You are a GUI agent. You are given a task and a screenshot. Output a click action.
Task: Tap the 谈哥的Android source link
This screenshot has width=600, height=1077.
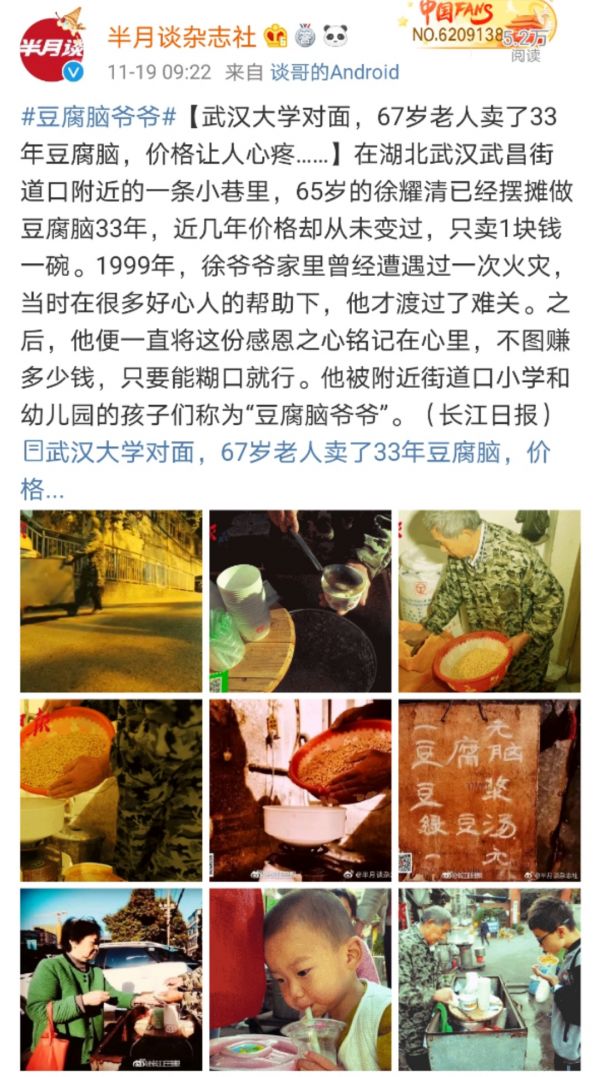334,72
